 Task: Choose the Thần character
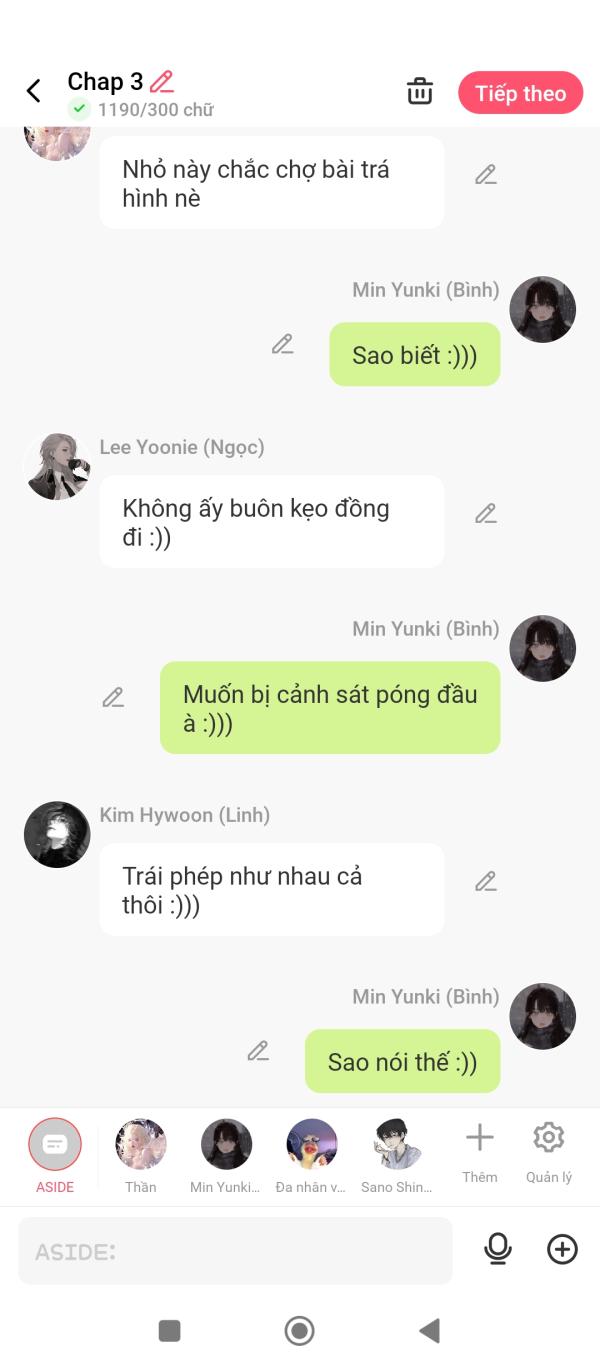(141, 1156)
